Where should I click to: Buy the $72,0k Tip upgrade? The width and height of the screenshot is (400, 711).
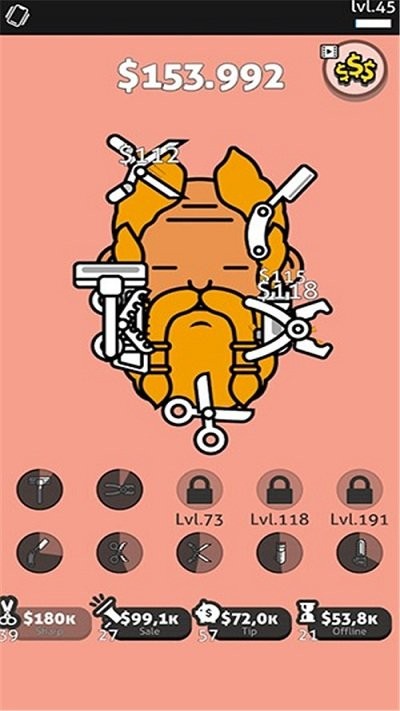coord(244,623)
